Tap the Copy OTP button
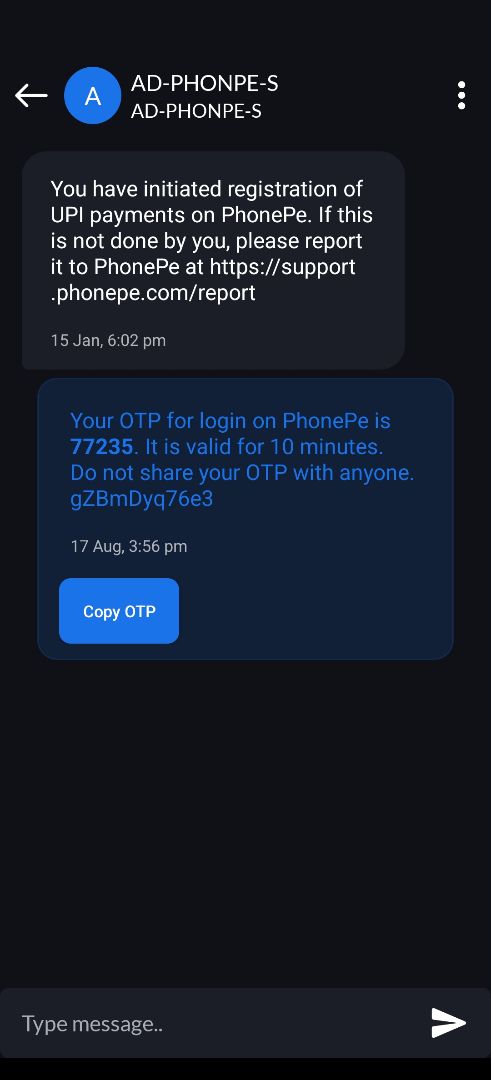 tap(119, 611)
